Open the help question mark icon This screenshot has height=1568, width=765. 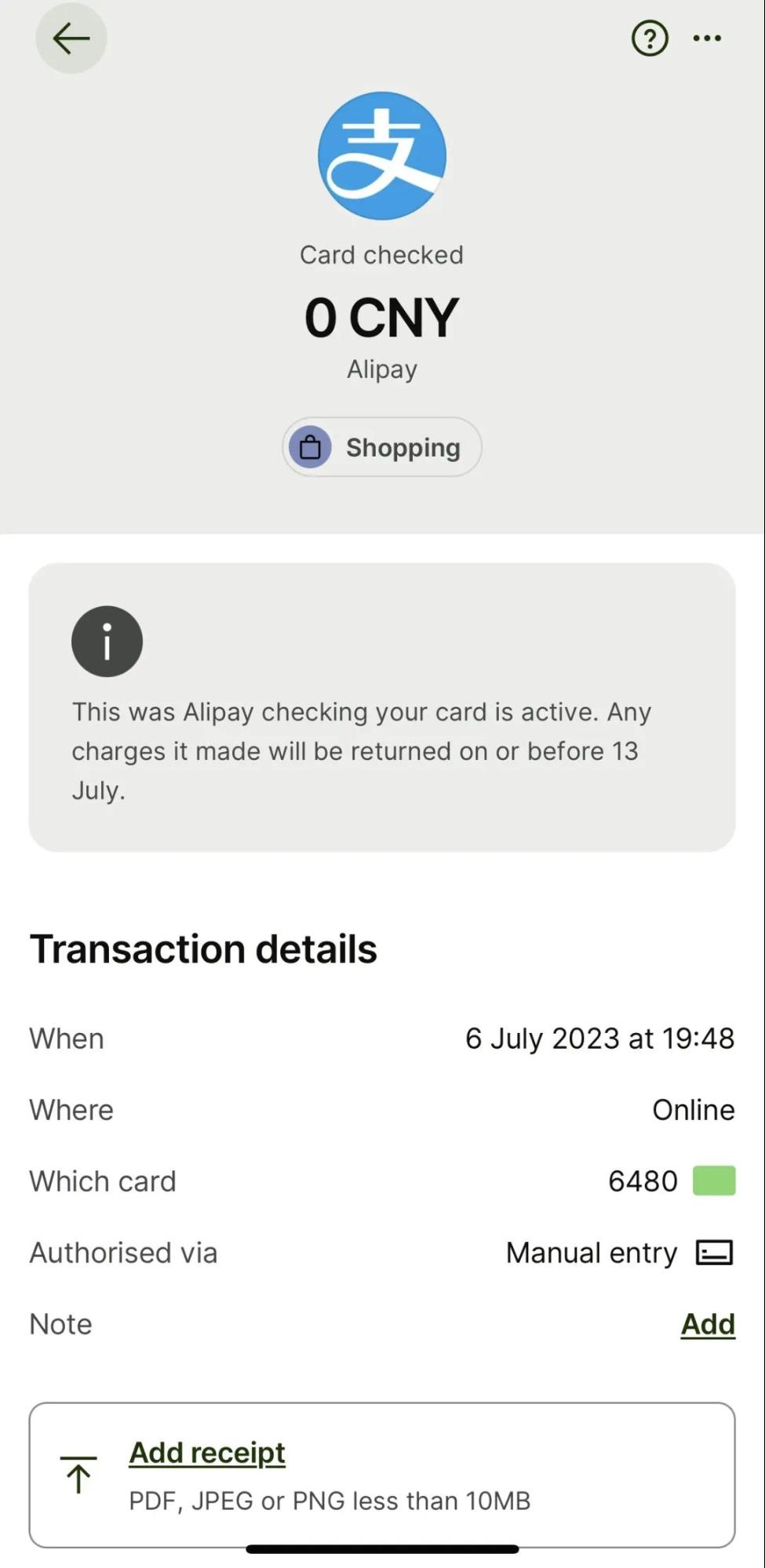click(x=650, y=37)
